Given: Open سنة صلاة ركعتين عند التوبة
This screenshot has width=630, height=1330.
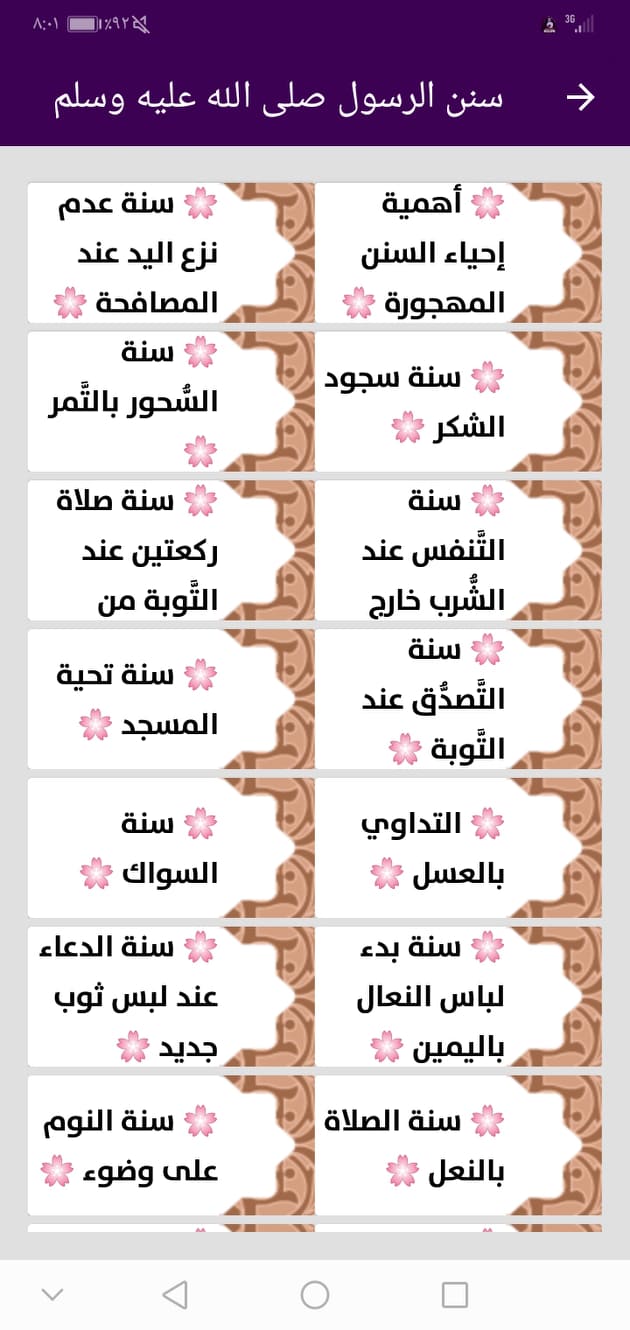Looking at the screenshot, I should (x=171, y=551).
